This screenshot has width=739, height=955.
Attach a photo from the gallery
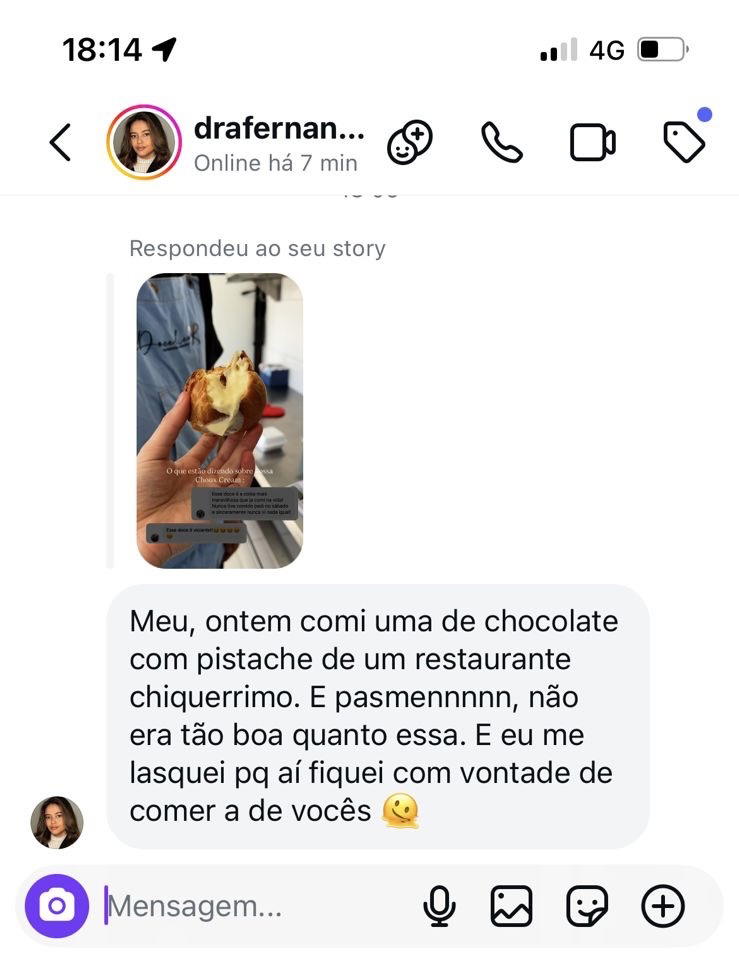coord(511,907)
